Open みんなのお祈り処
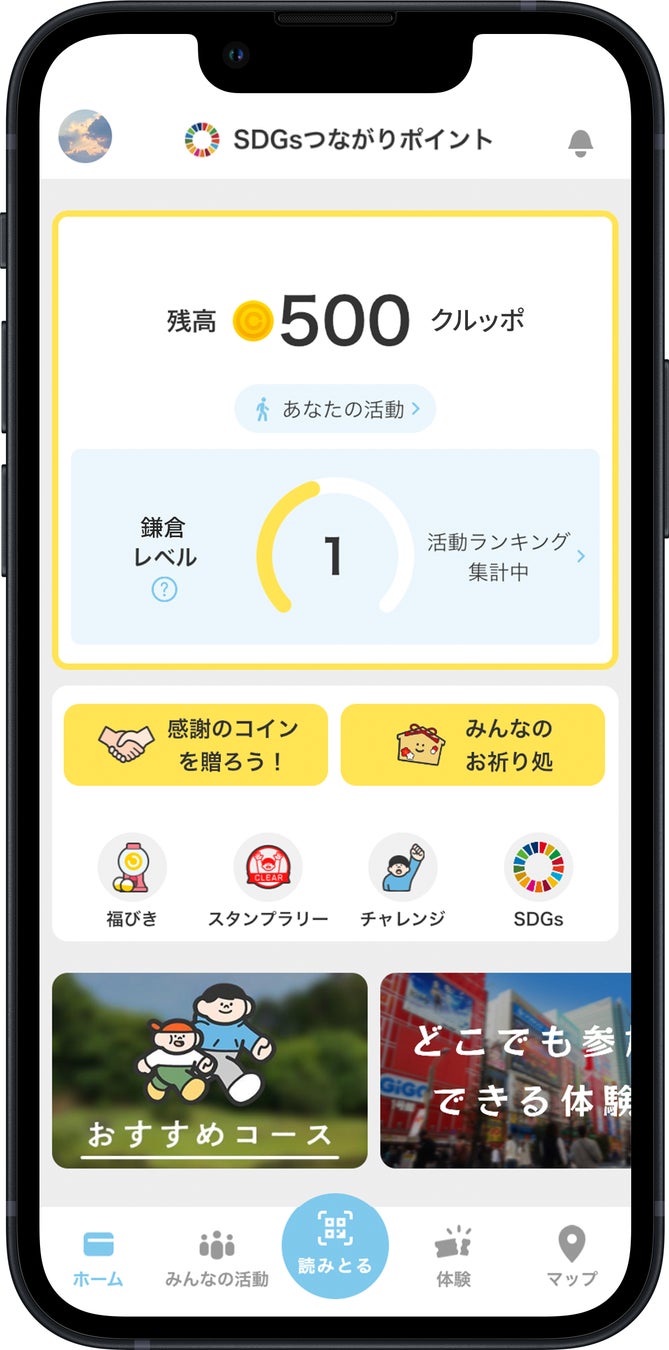 point(472,745)
